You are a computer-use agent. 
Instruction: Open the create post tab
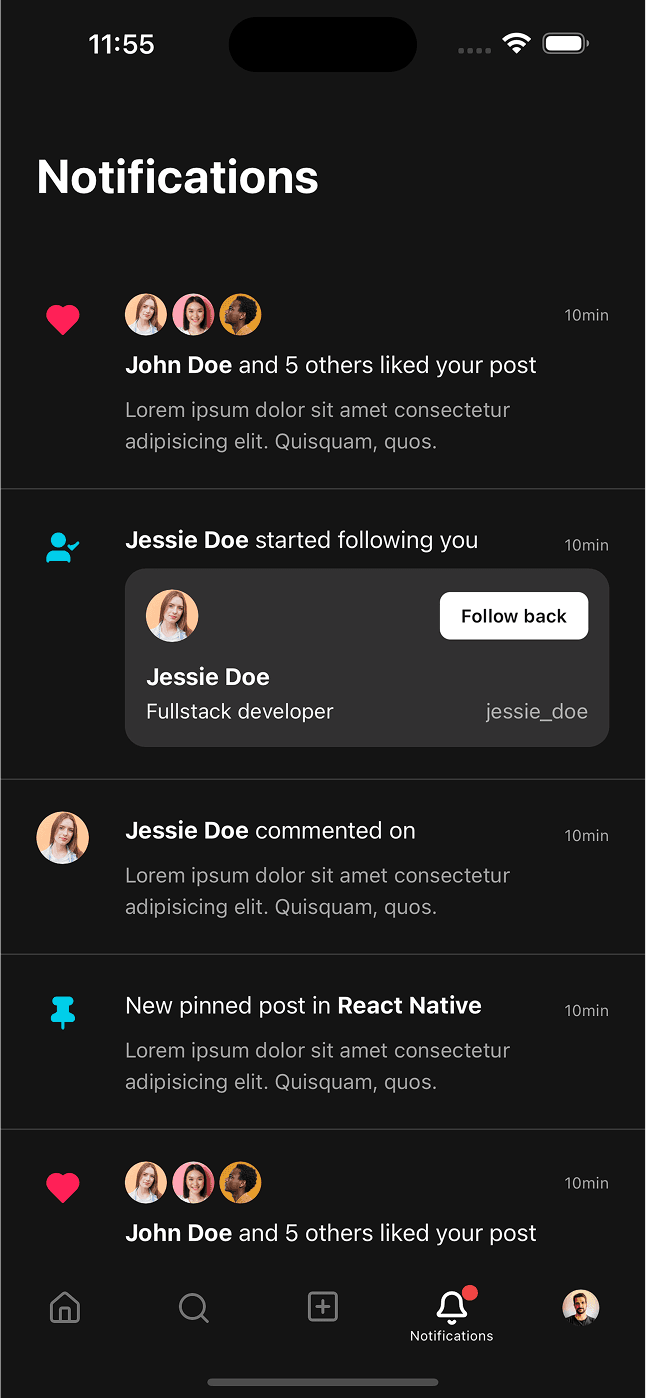point(322,1307)
